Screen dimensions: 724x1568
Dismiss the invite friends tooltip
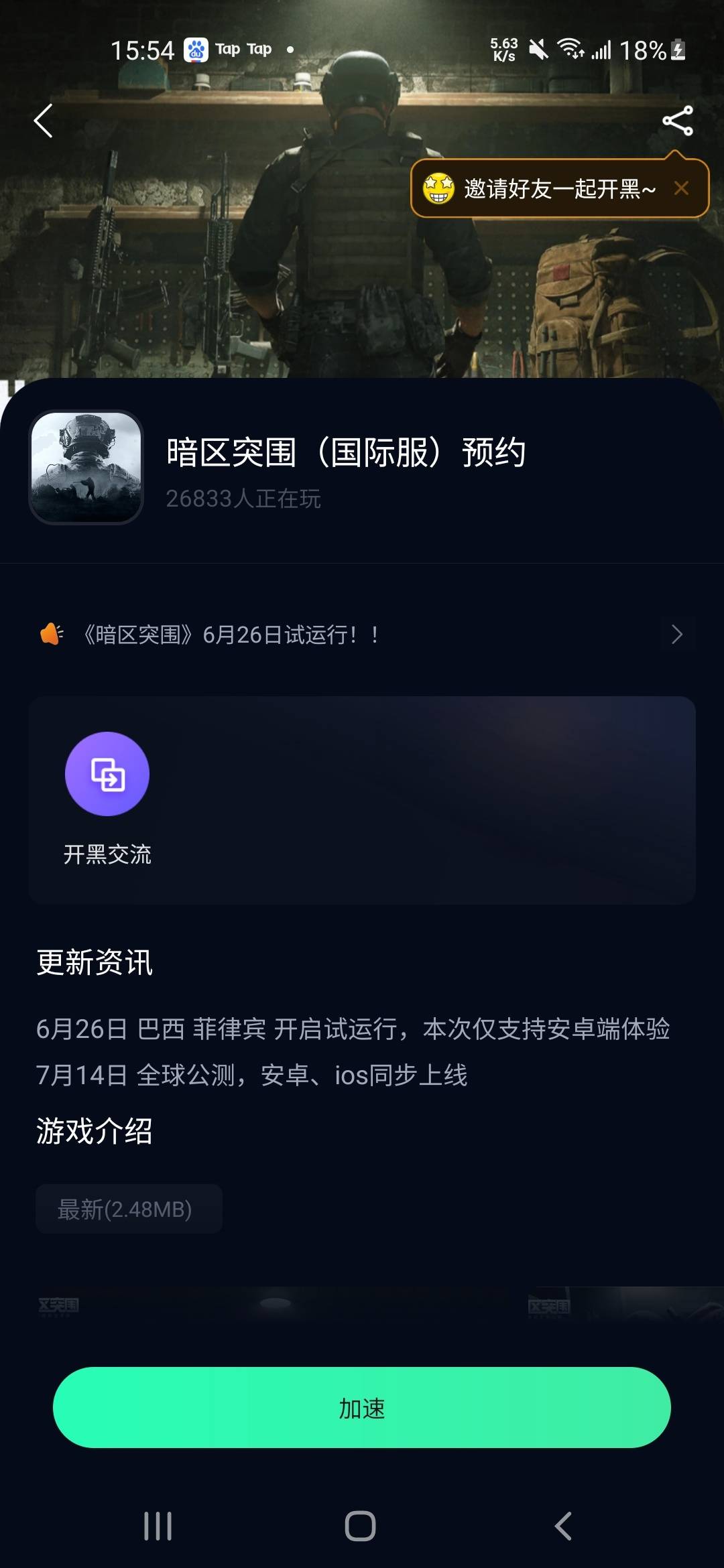[681, 189]
